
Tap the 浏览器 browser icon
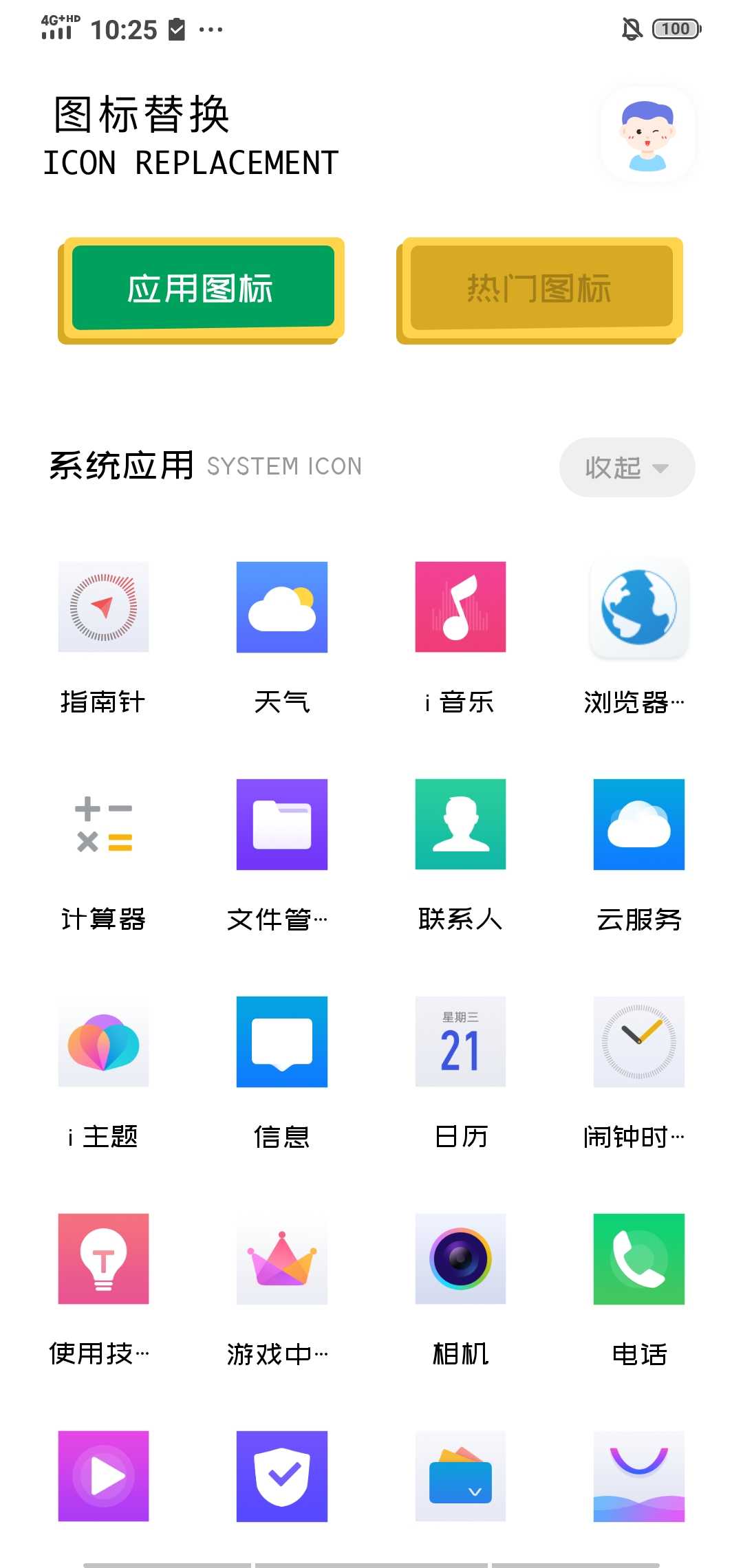(639, 607)
